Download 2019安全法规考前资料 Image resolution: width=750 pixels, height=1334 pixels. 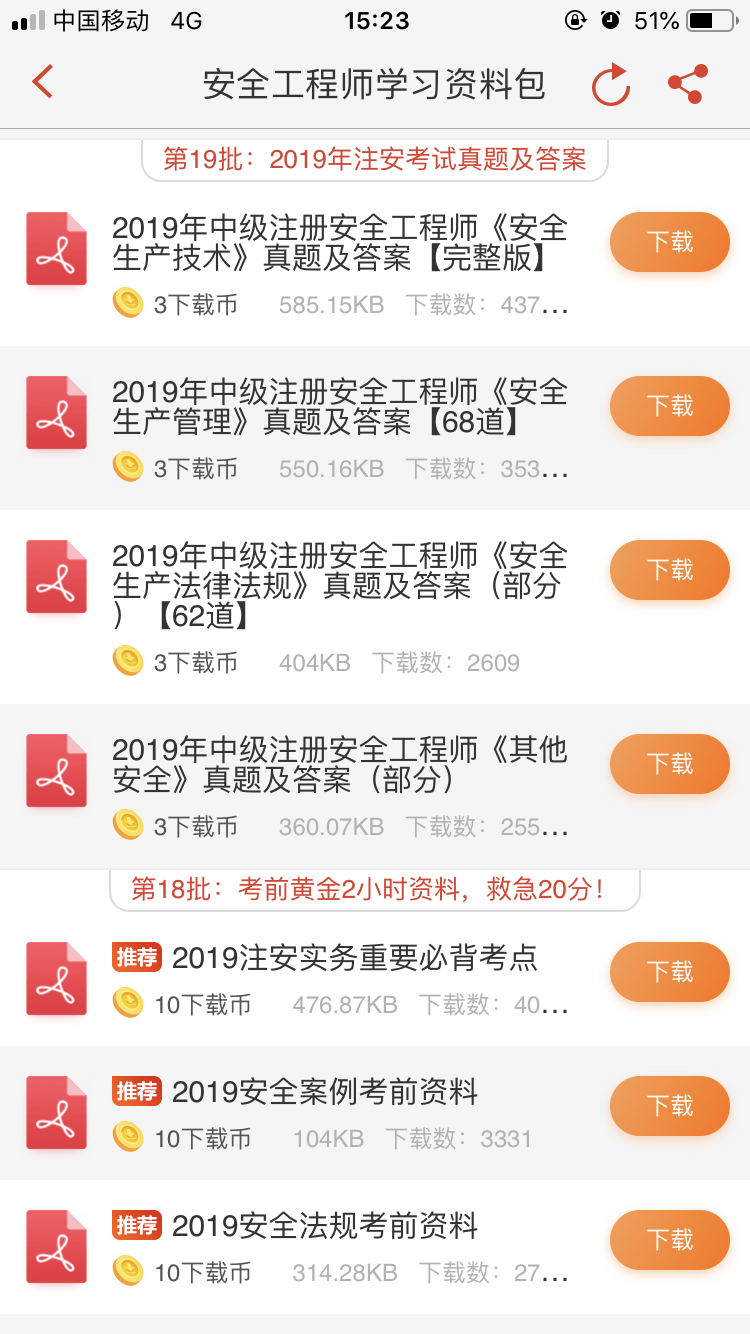click(669, 1240)
